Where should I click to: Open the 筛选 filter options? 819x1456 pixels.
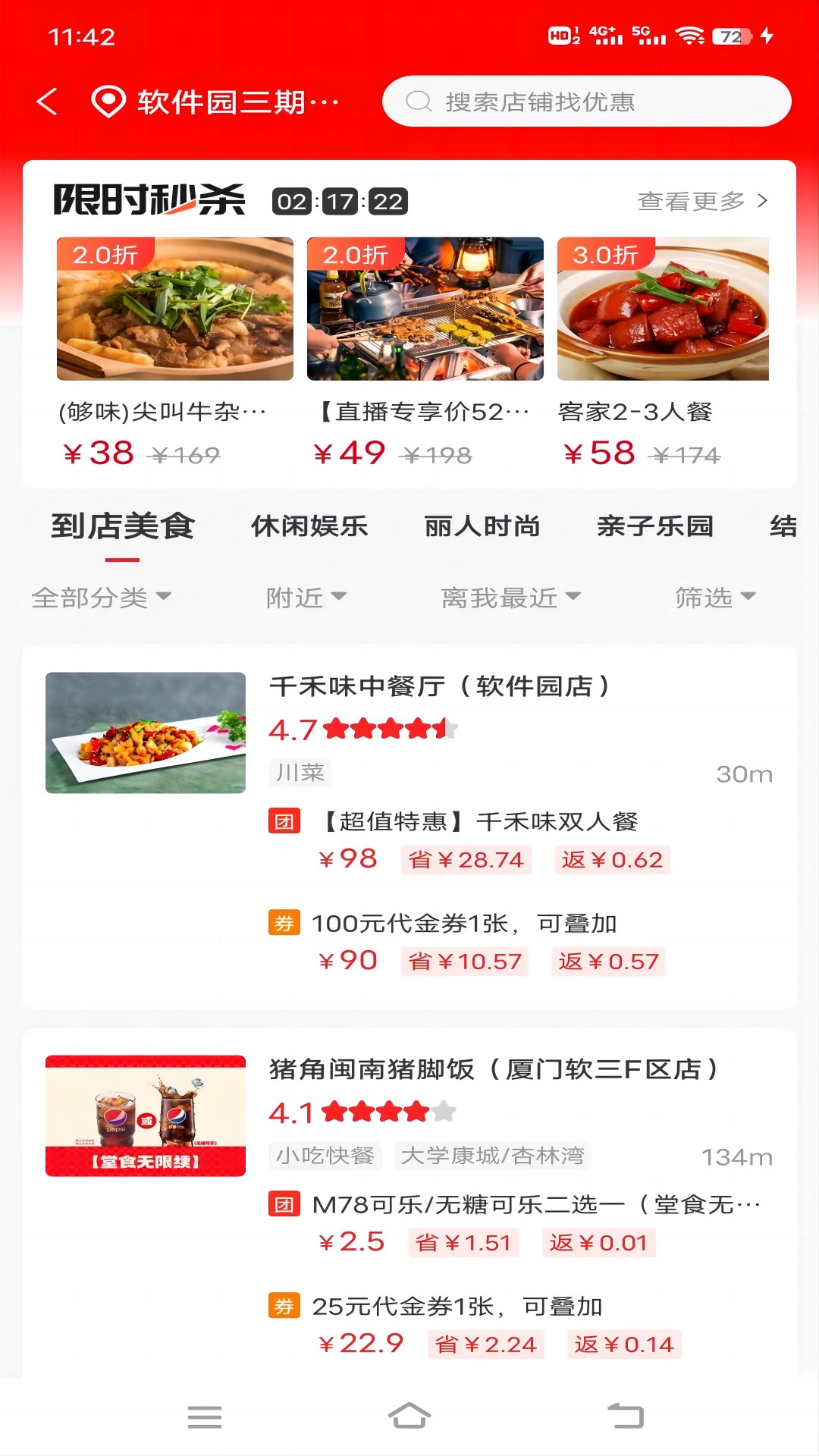(715, 598)
